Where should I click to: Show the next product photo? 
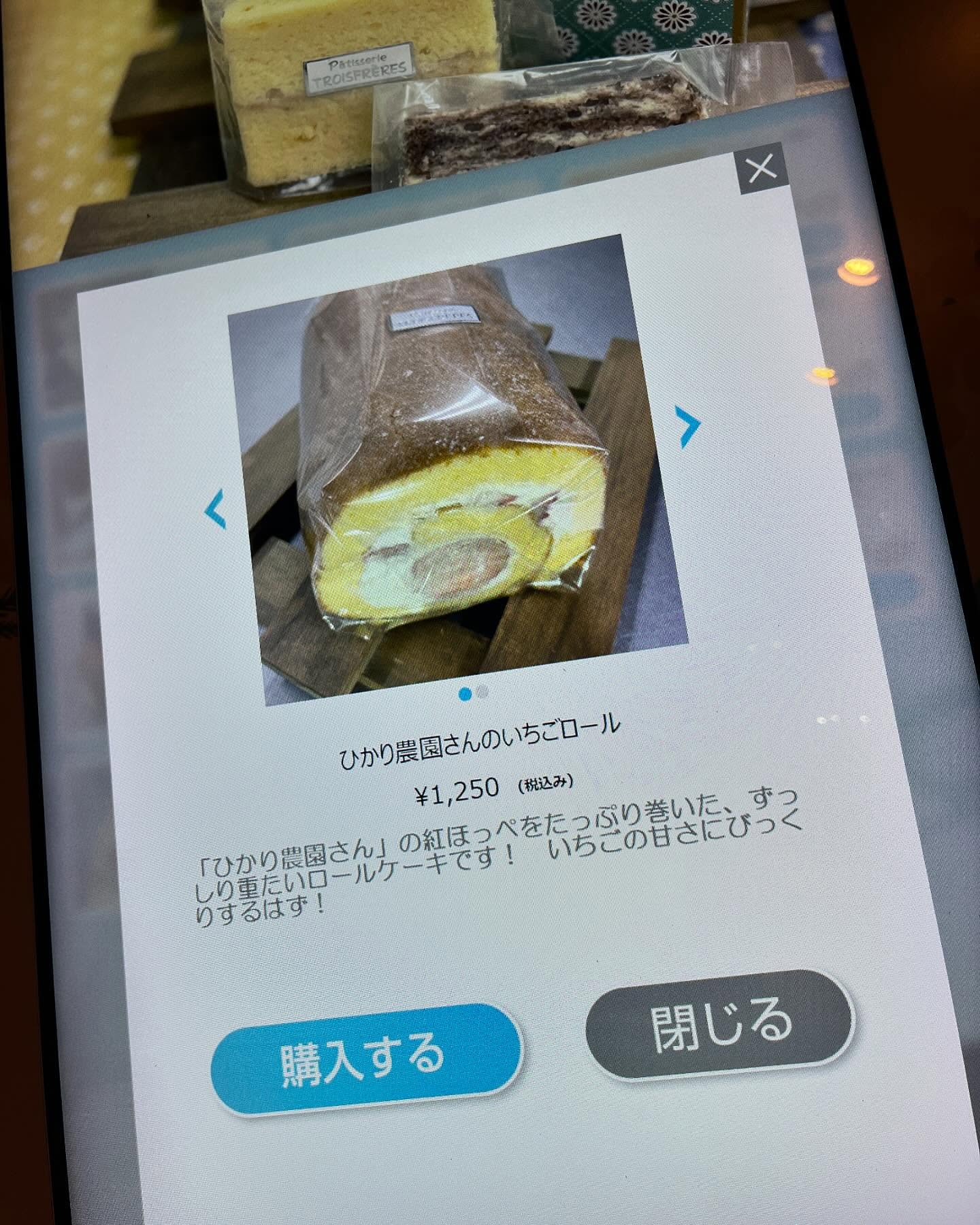point(689,427)
